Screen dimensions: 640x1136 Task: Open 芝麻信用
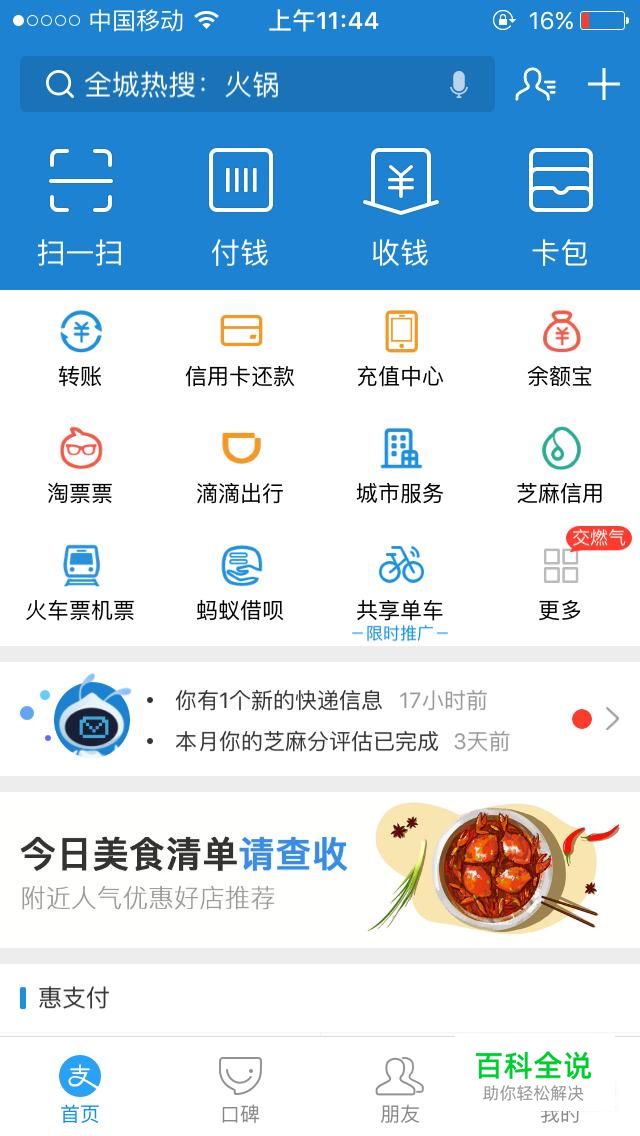(x=560, y=466)
